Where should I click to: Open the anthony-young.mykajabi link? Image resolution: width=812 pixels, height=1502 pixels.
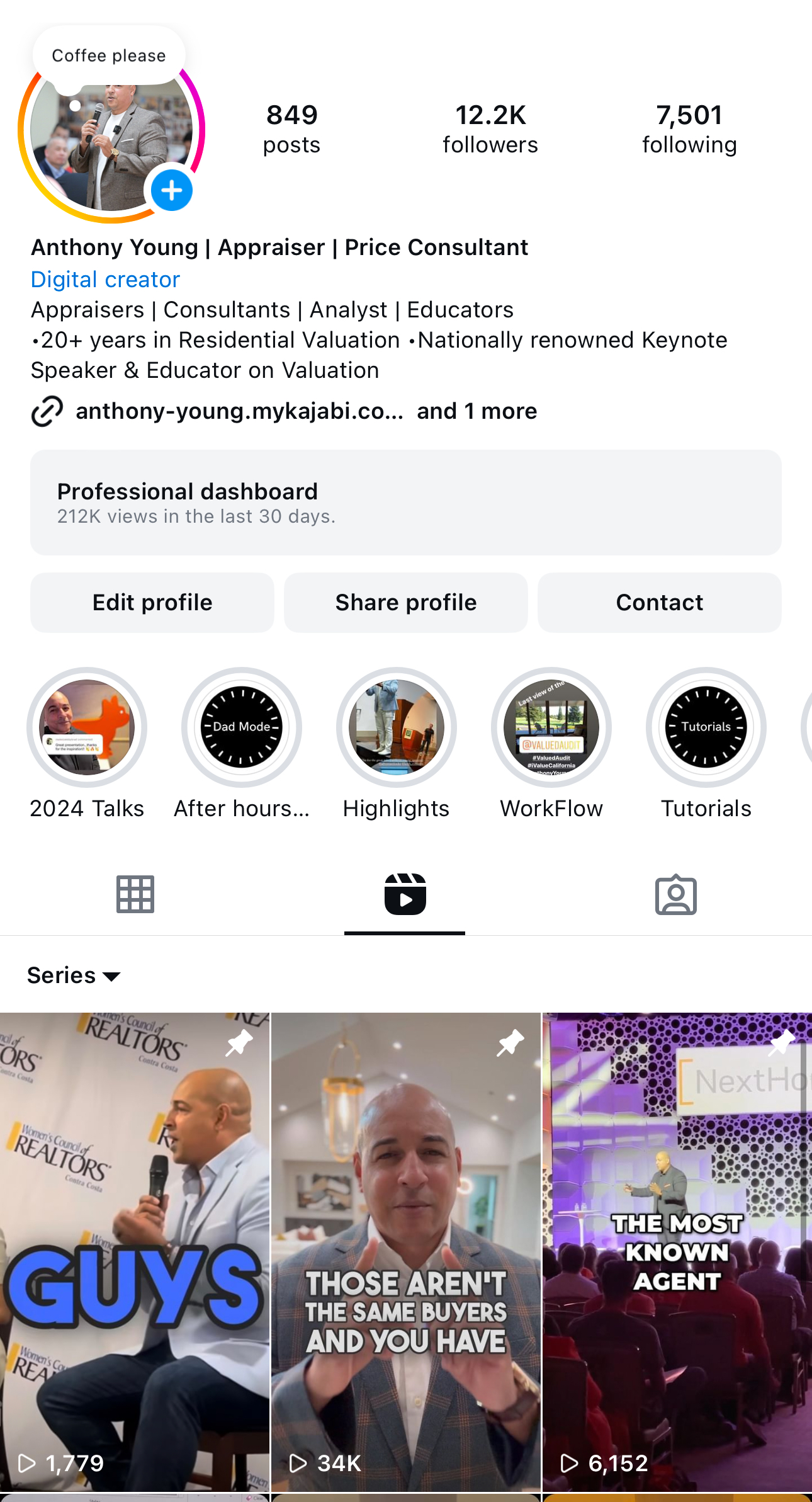pyautogui.click(x=239, y=411)
